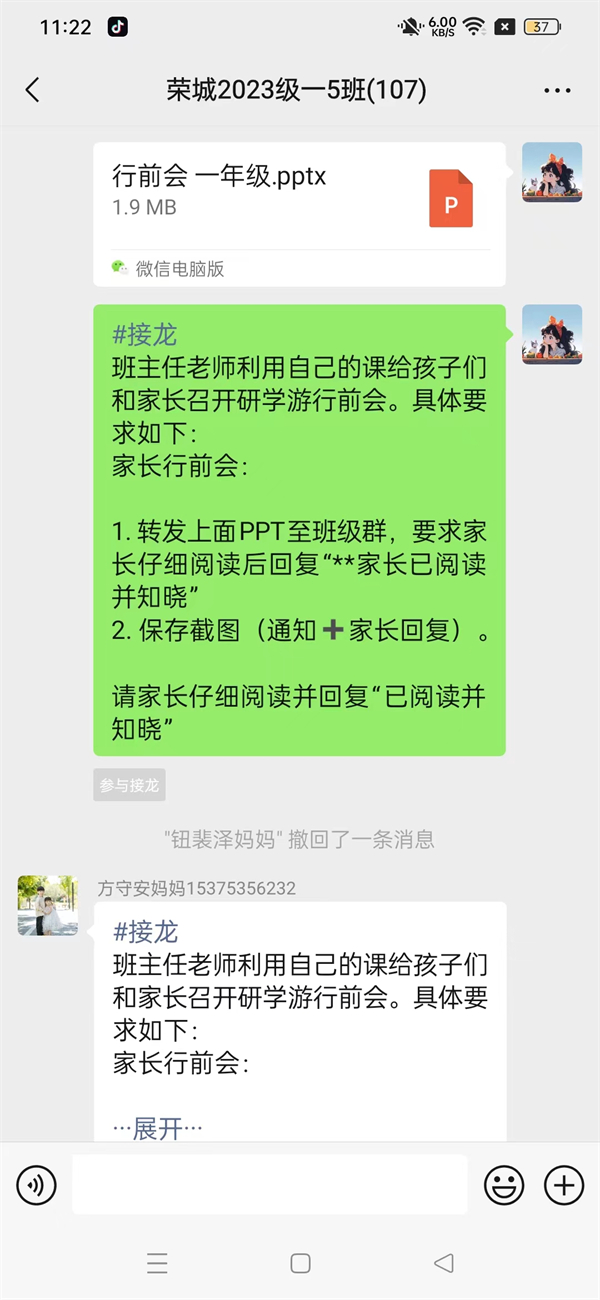Open the plus attachments menu

(x=564, y=1186)
